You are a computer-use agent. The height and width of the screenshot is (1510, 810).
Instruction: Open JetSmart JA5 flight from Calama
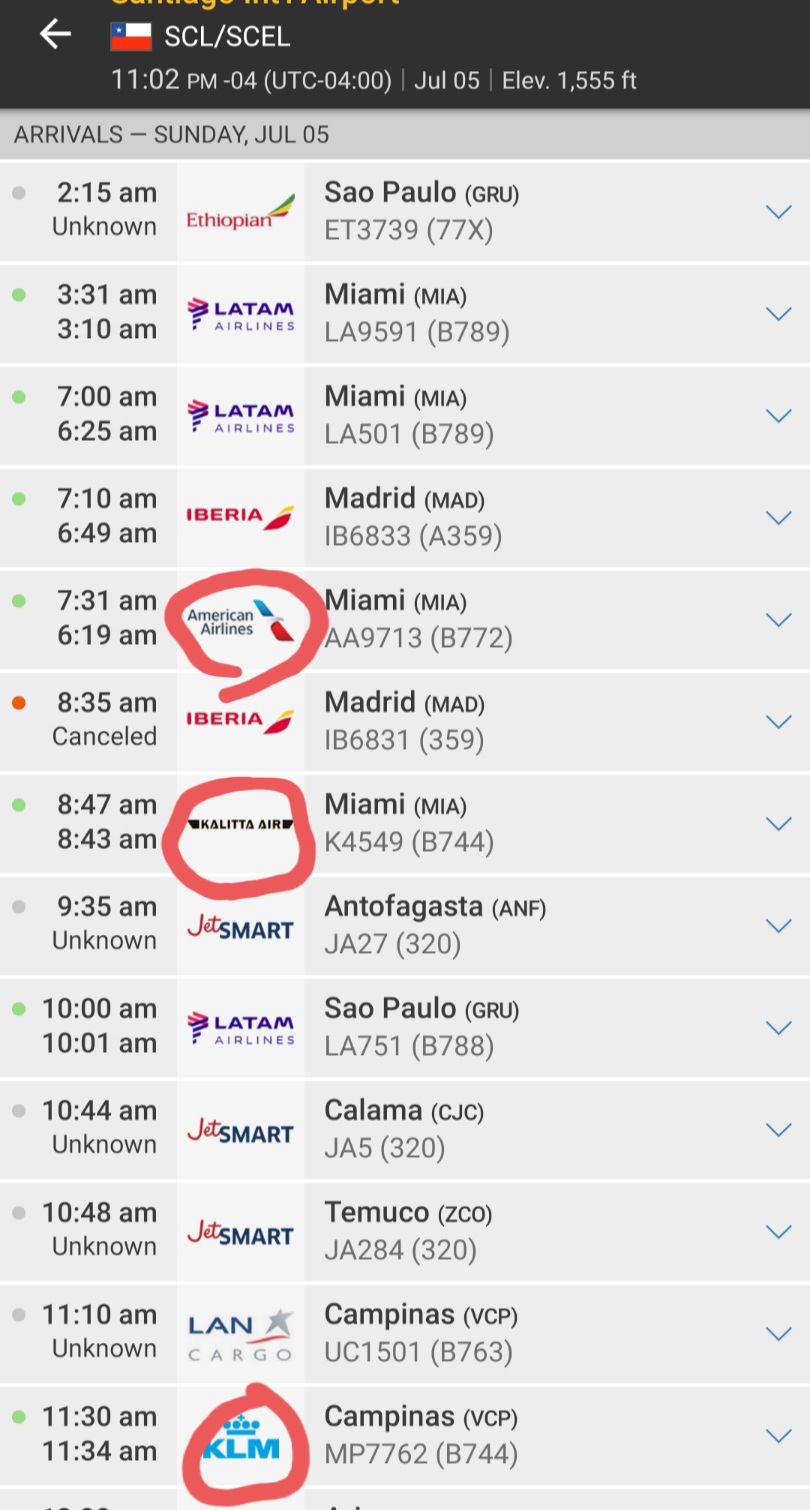(405, 1129)
